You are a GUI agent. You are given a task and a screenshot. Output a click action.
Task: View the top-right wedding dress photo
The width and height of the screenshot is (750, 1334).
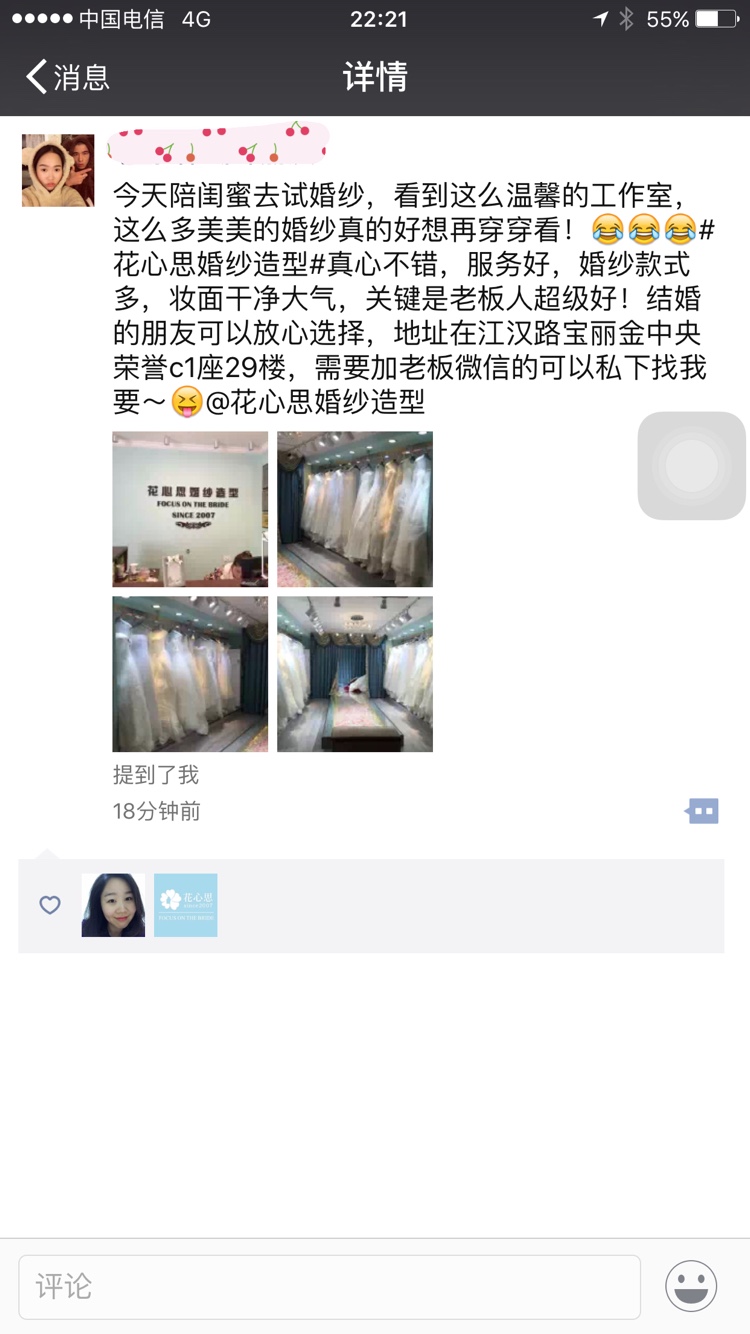coord(355,509)
